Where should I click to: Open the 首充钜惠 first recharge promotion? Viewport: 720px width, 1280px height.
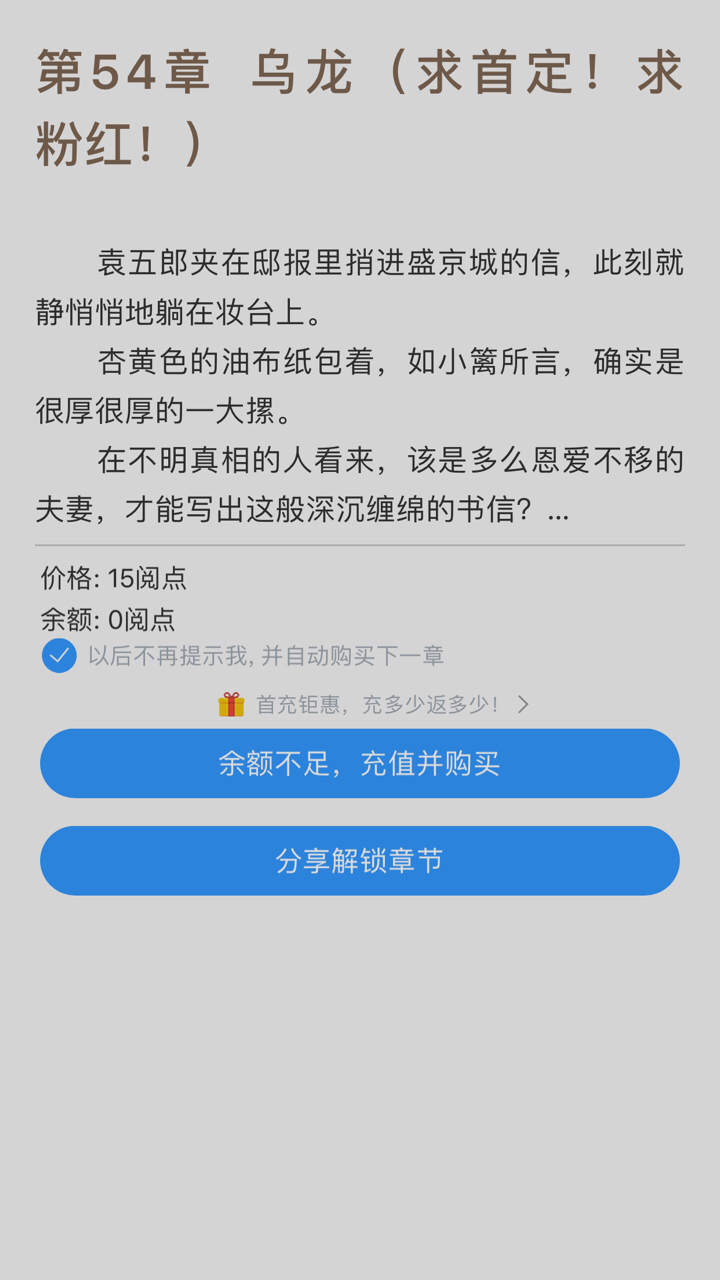tap(373, 704)
